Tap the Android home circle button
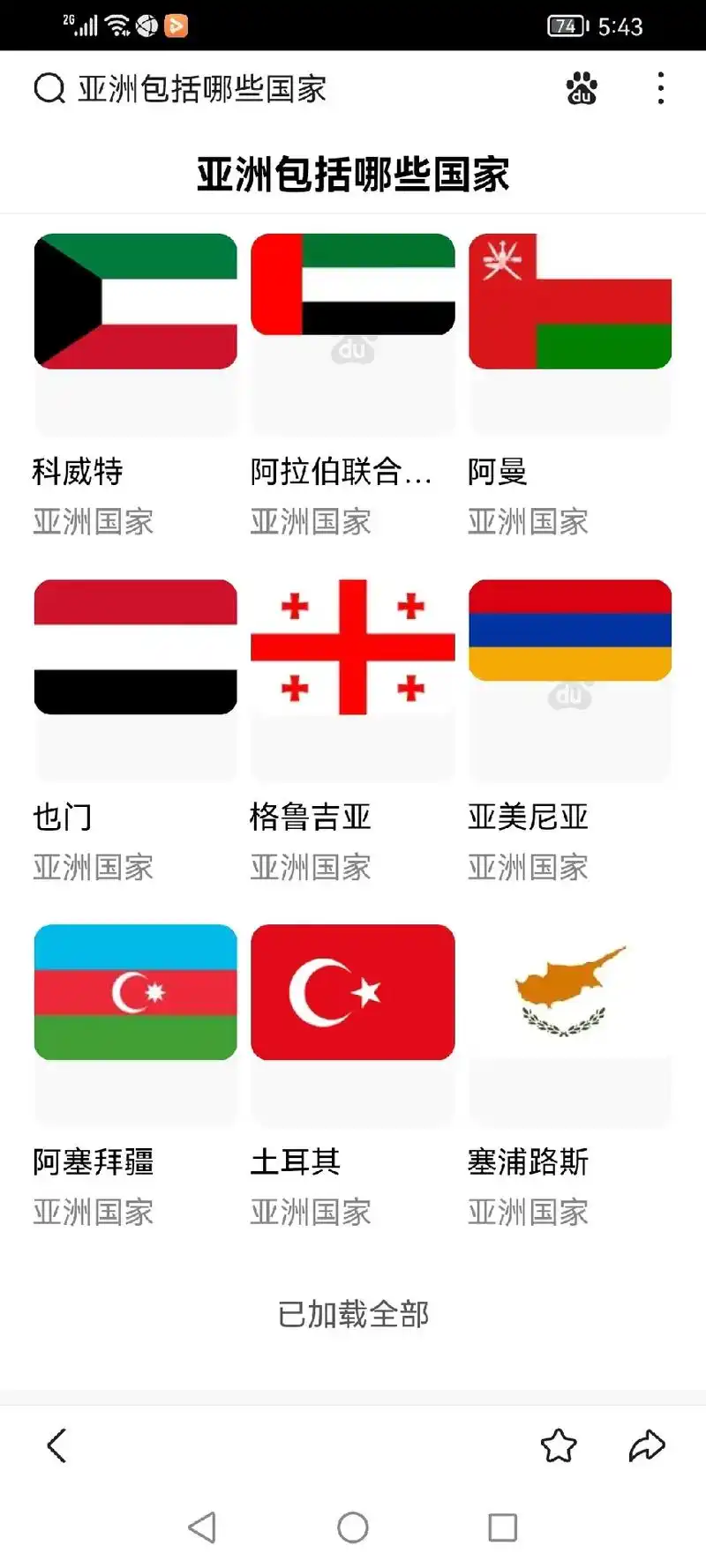706x1568 pixels. (353, 1527)
